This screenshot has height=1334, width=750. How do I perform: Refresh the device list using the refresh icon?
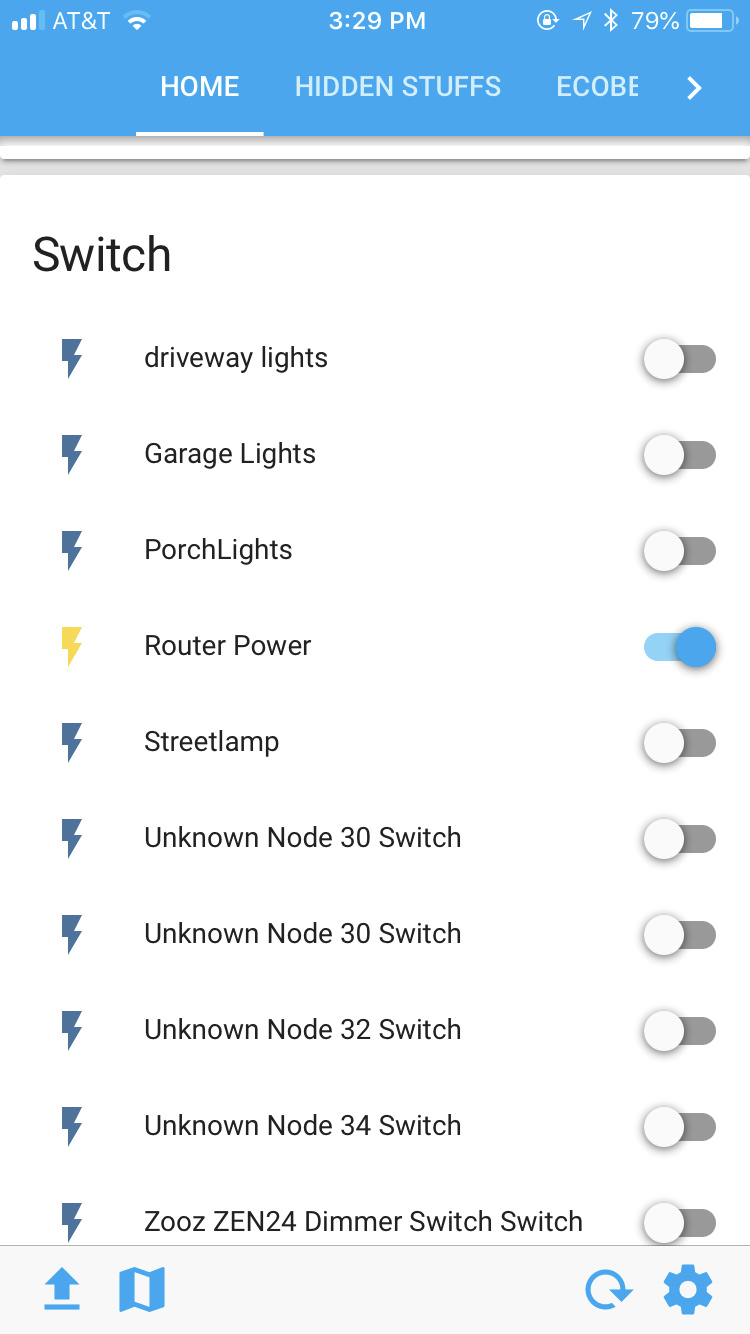pyautogui.click(x=608, y=1290)
